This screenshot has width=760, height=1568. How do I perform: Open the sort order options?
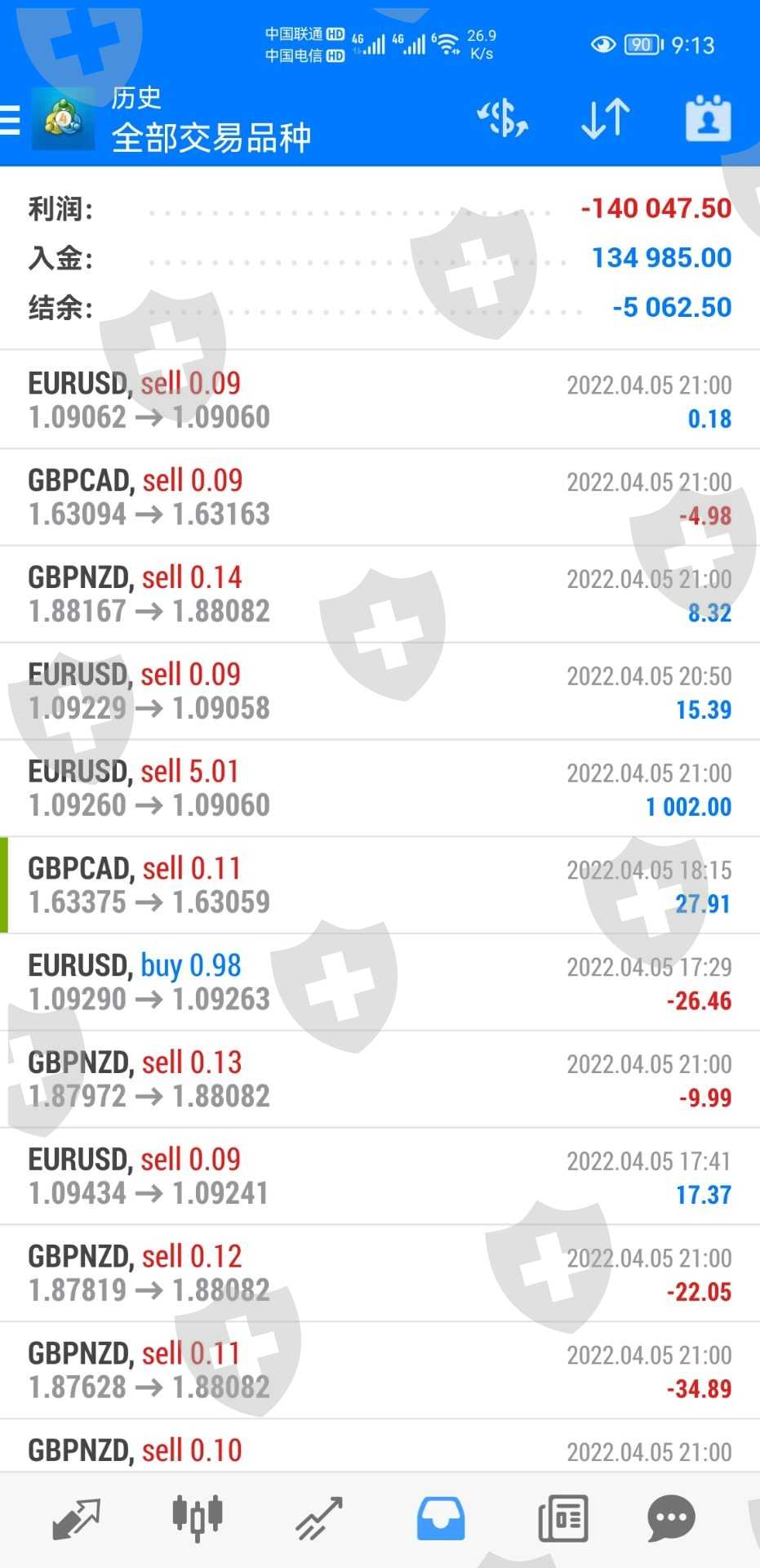pos(605,119)
